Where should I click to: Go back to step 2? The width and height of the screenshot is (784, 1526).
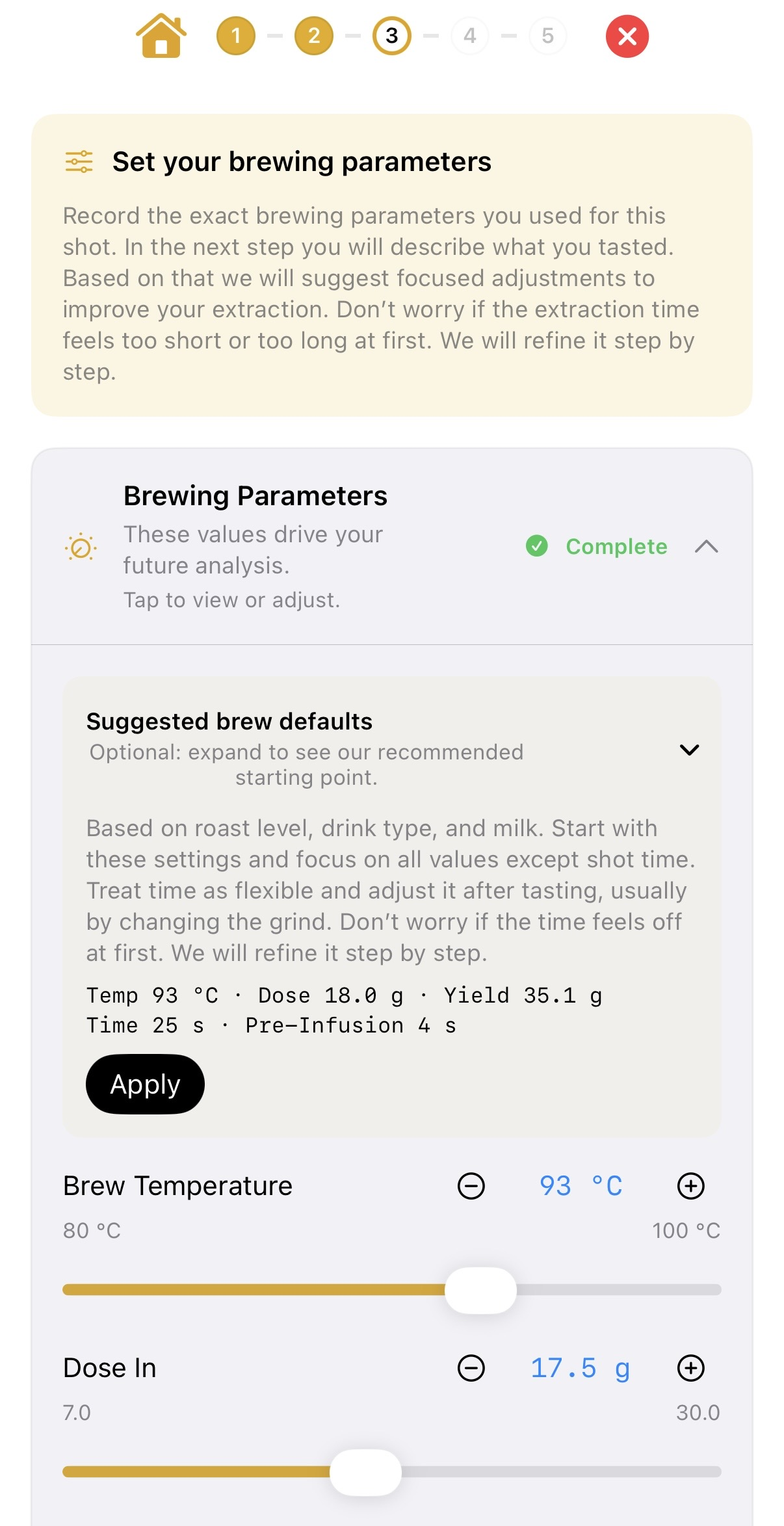tap(314, 36)
